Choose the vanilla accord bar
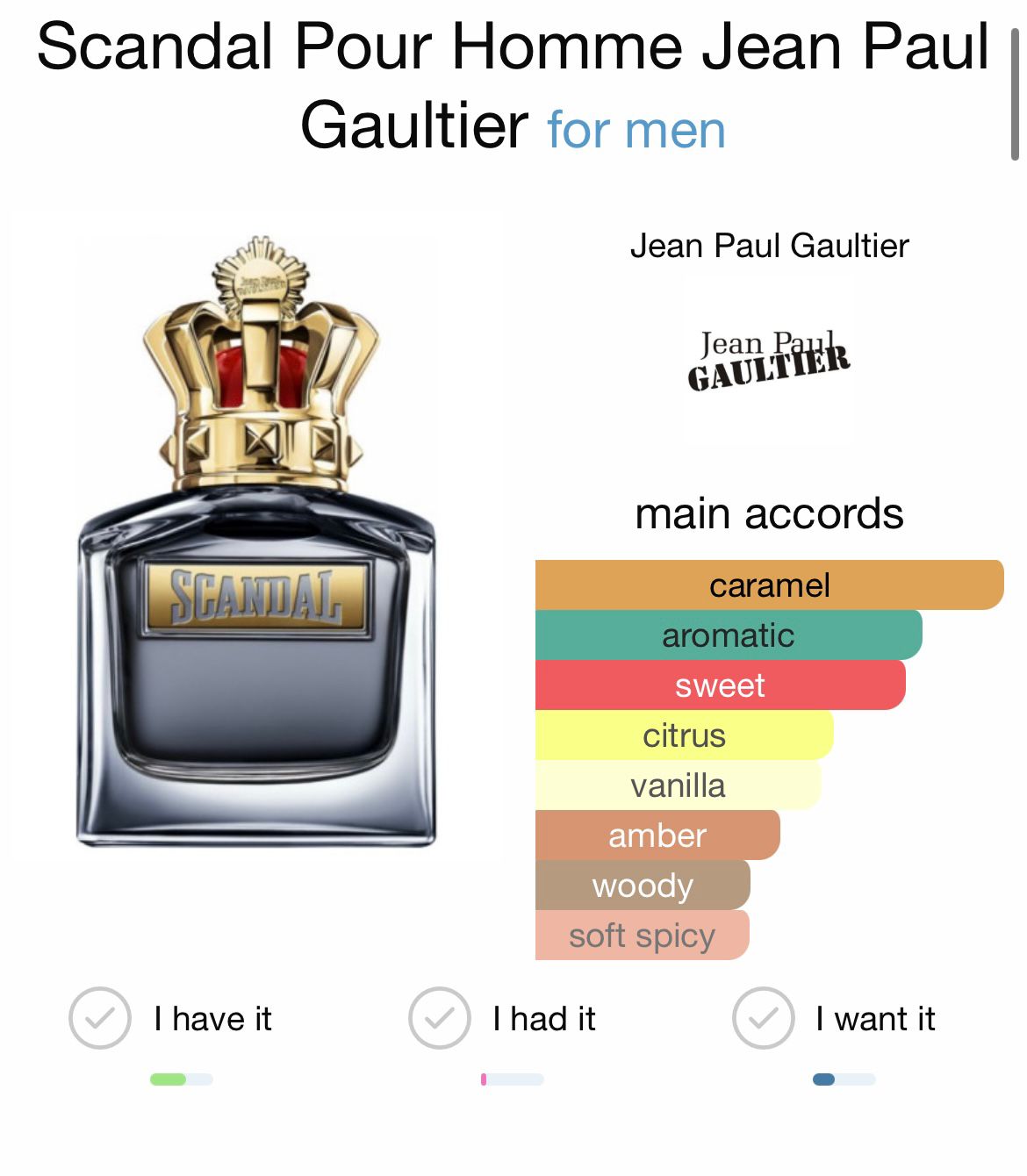The height and width of the screenshot is (1176, 1027). point(678,785)
